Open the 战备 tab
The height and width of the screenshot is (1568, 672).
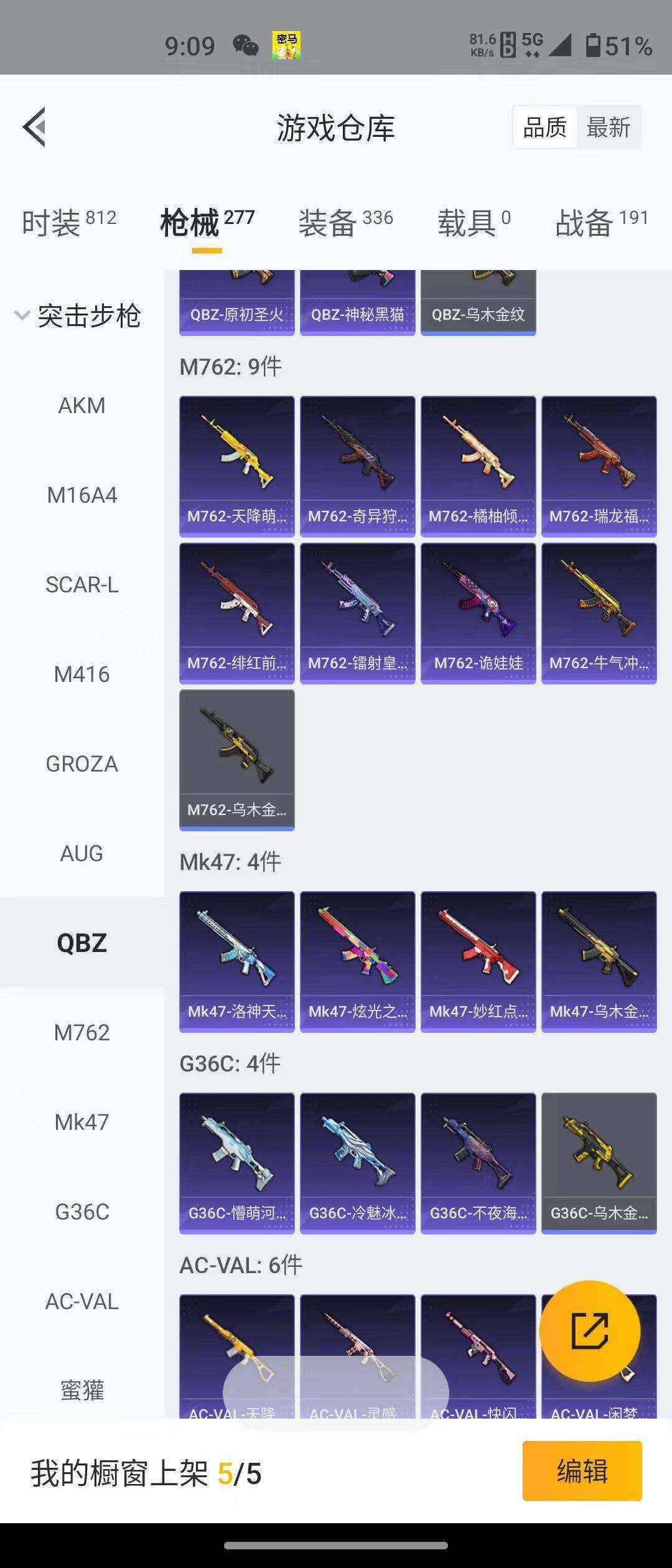point(601,222)
